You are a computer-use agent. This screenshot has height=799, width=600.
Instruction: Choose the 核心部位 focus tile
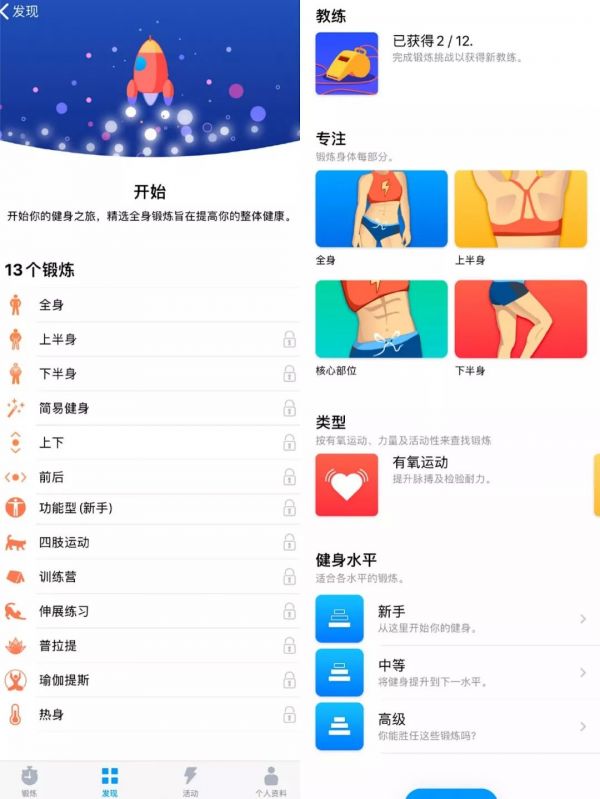[x=381, y=319]
